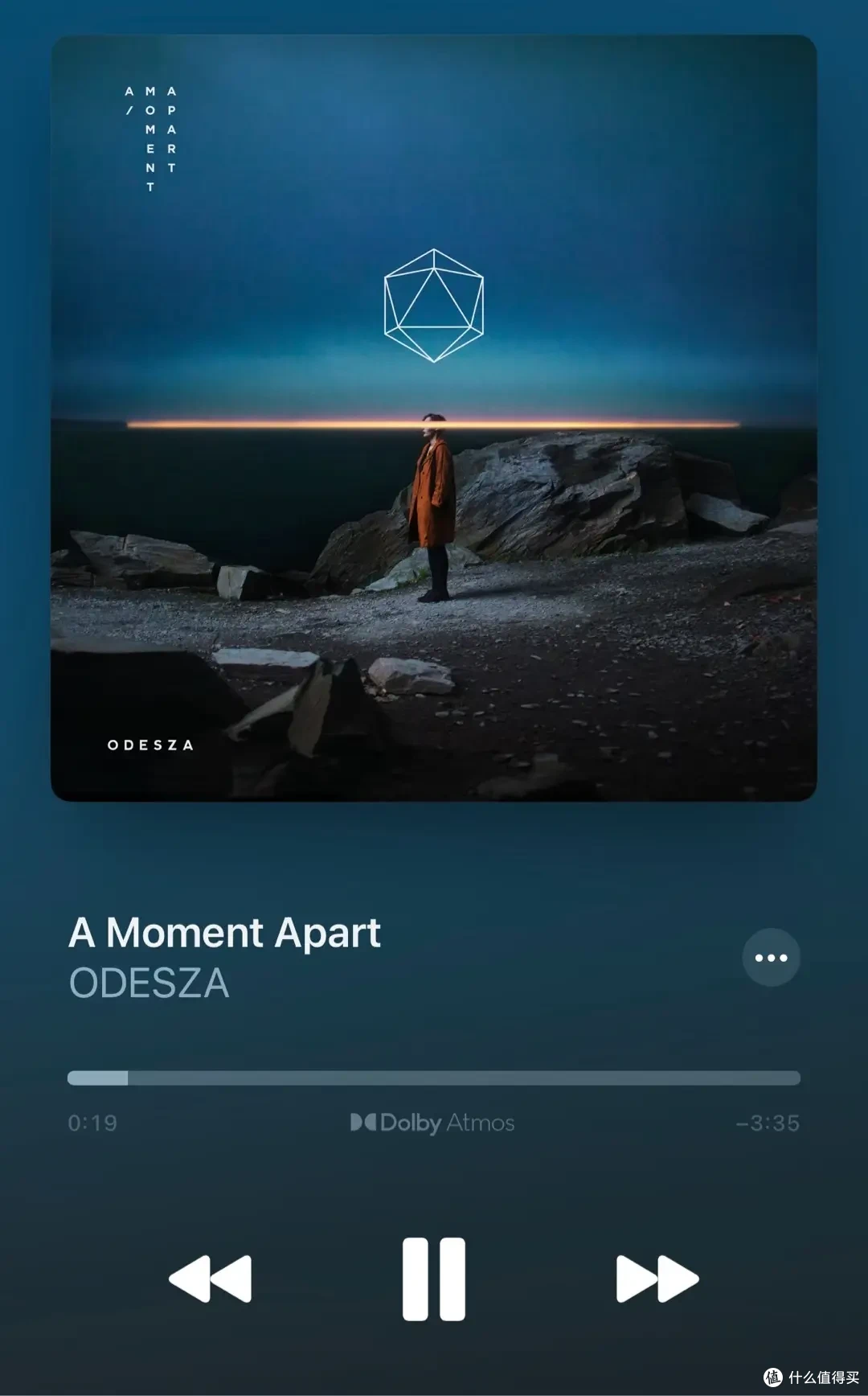The image size is (868, 1396).
Task: Open the three-dot more options menu
Action: tap(771, 958)
